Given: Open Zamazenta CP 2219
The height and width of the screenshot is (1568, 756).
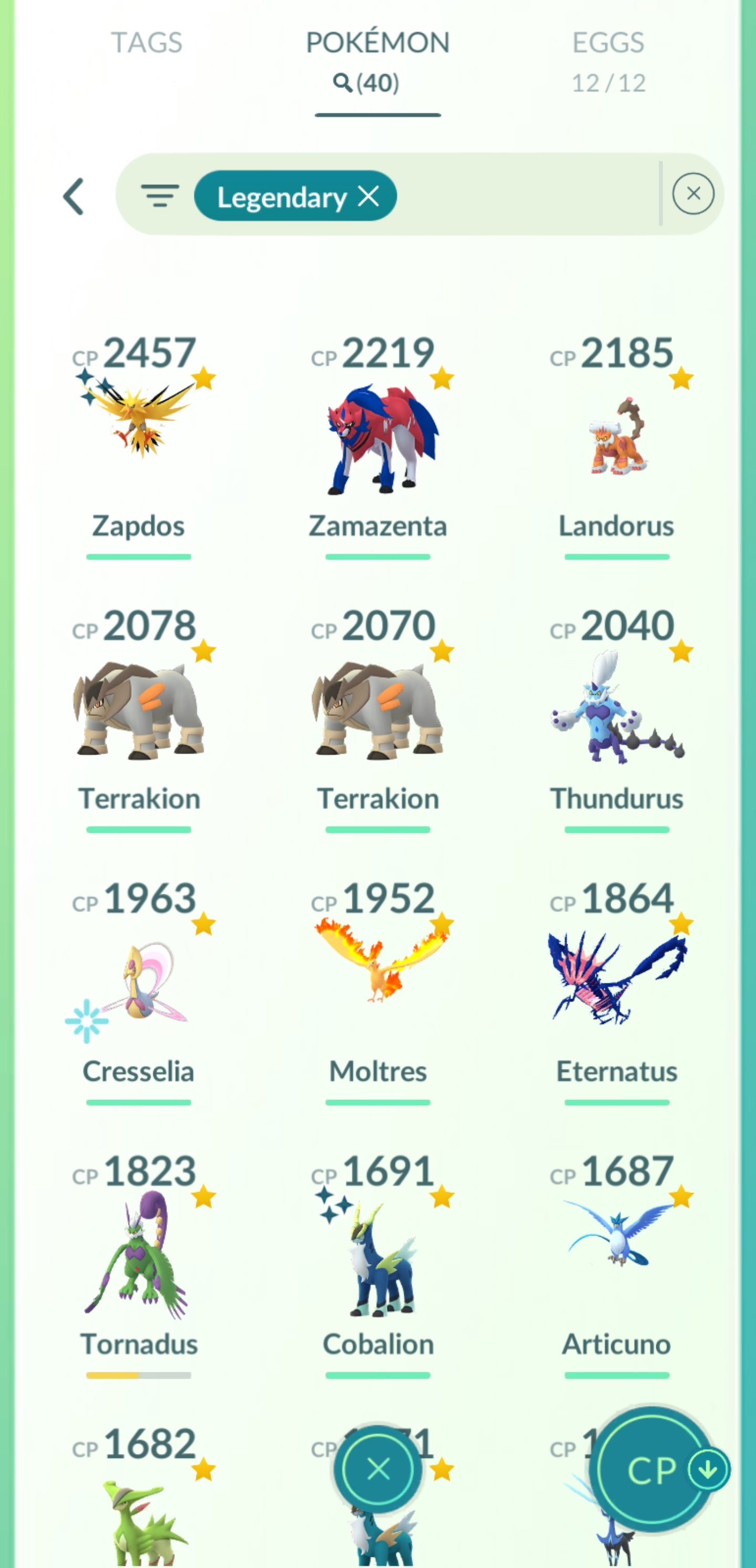Looking at the screenshot, I should [377, 438].
